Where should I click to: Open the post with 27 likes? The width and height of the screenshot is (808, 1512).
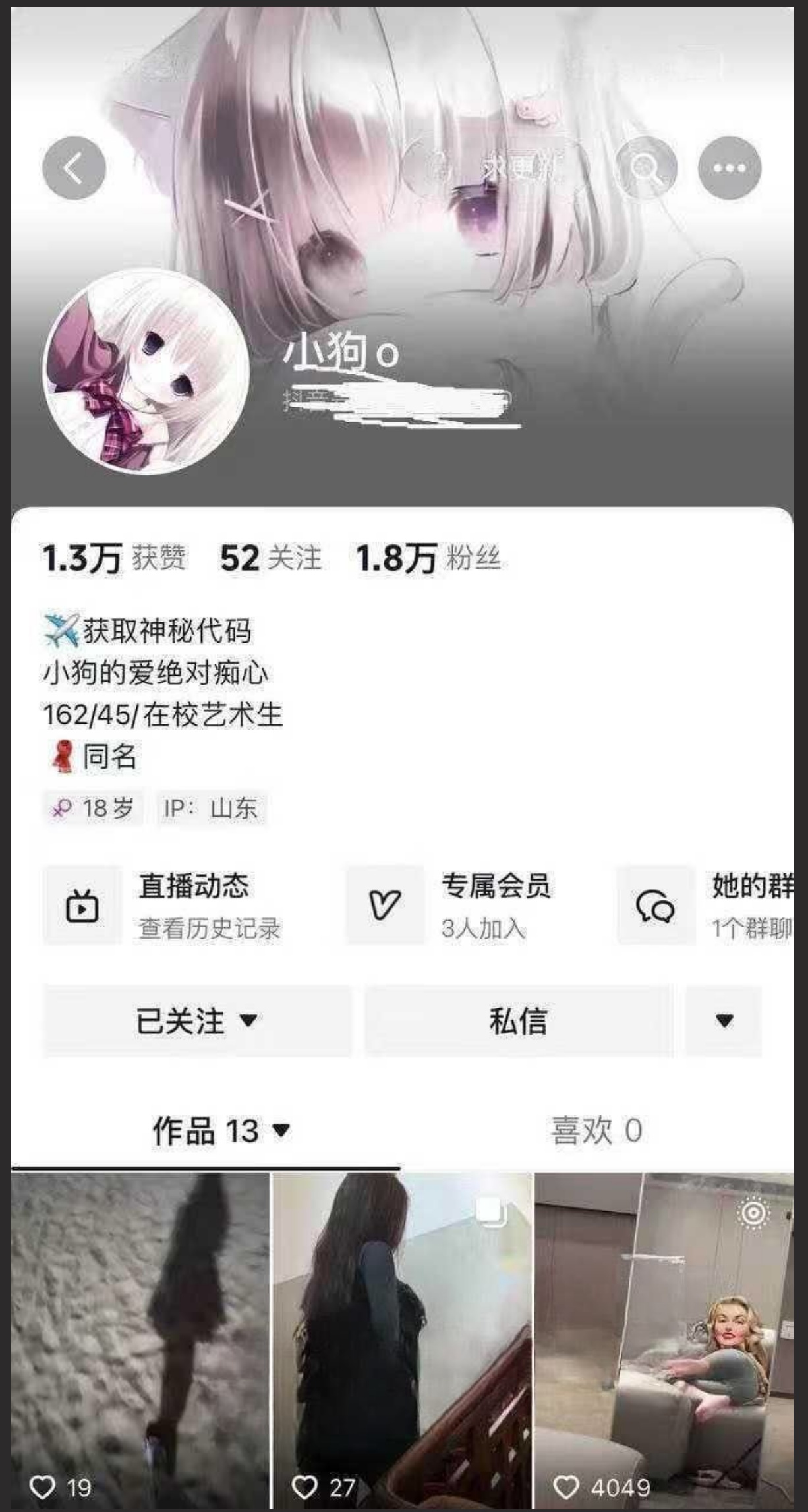pos(402,1338)
